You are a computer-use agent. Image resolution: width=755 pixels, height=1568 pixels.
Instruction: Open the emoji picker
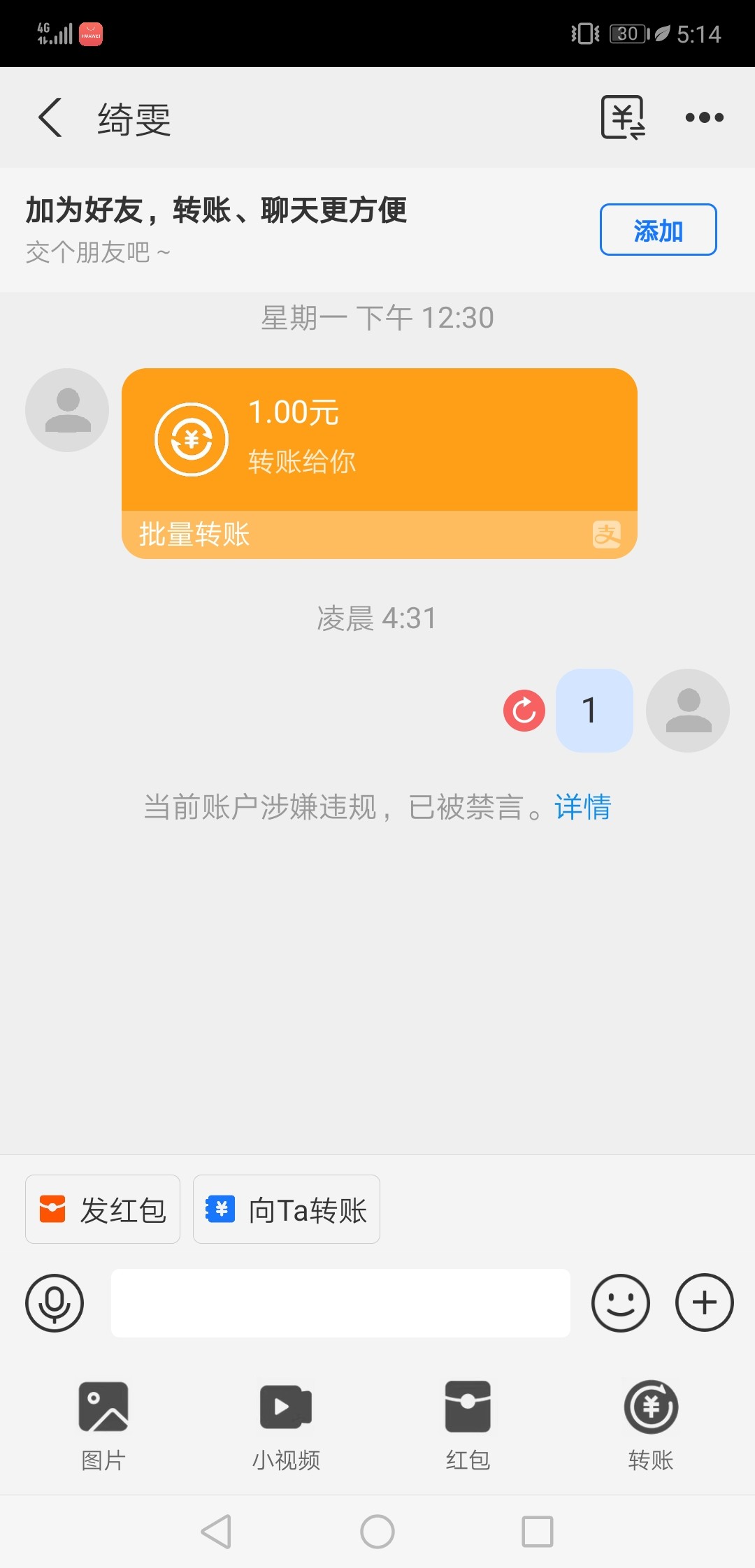(621, 1303)
